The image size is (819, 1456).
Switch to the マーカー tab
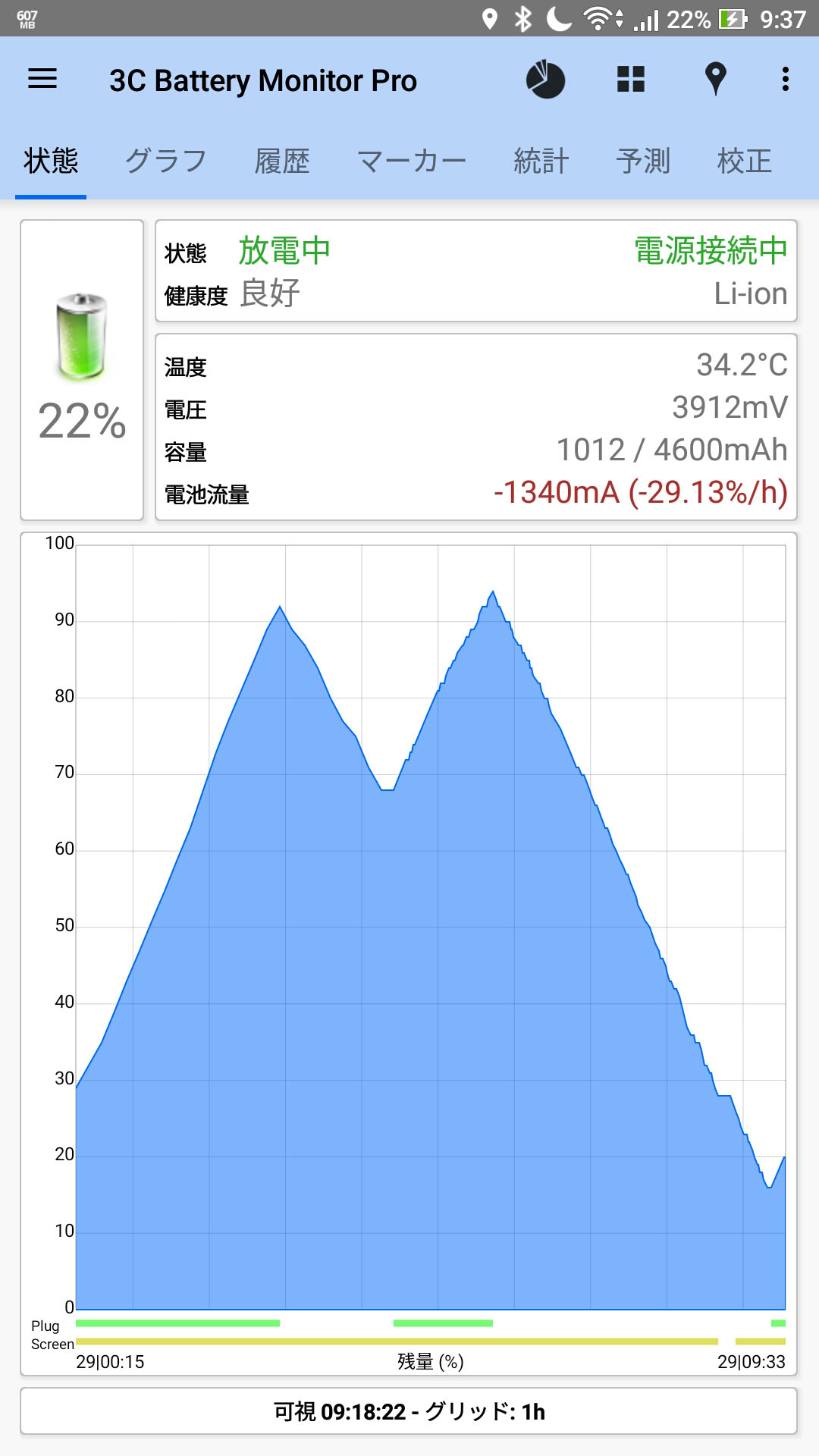tap(412, 161)
